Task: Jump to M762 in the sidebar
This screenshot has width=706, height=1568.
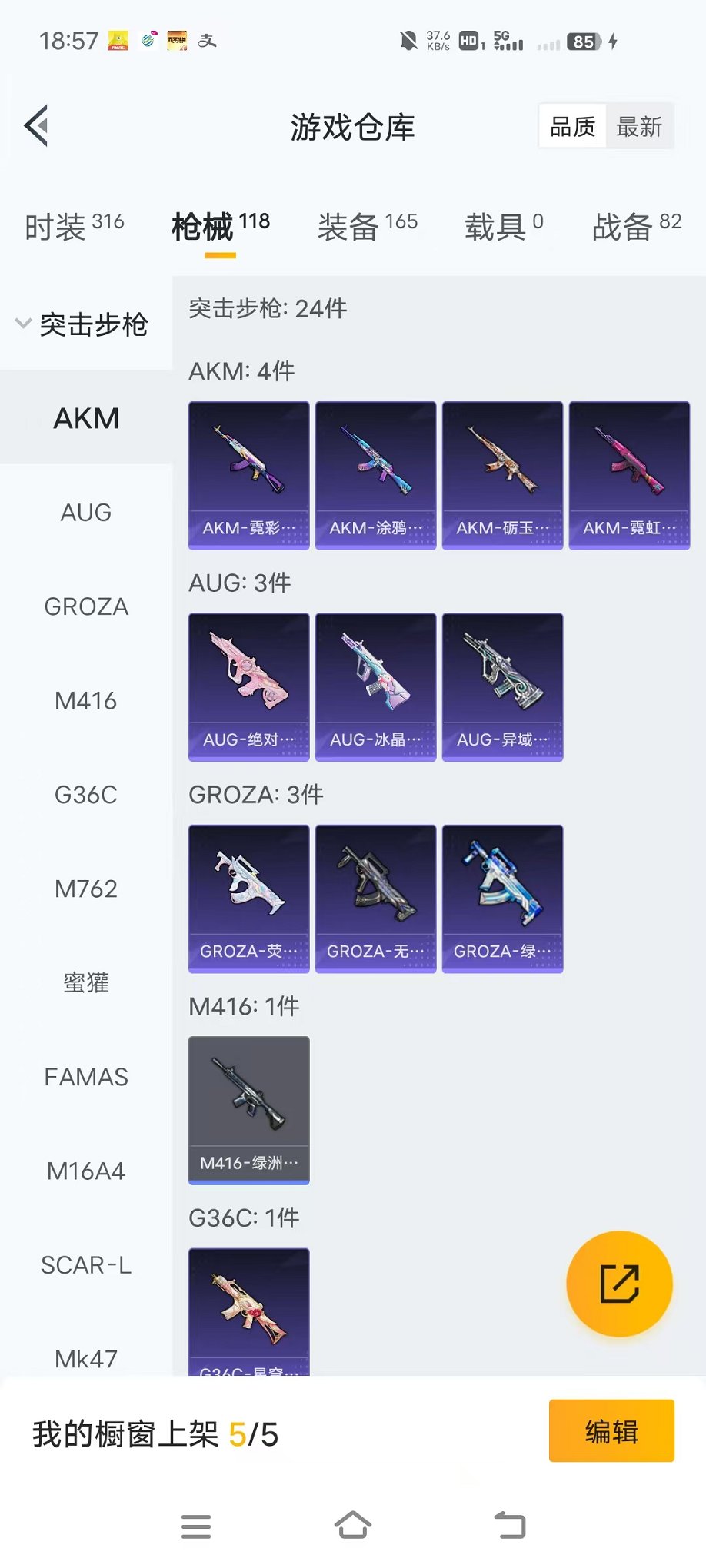Action: [86, 889]
